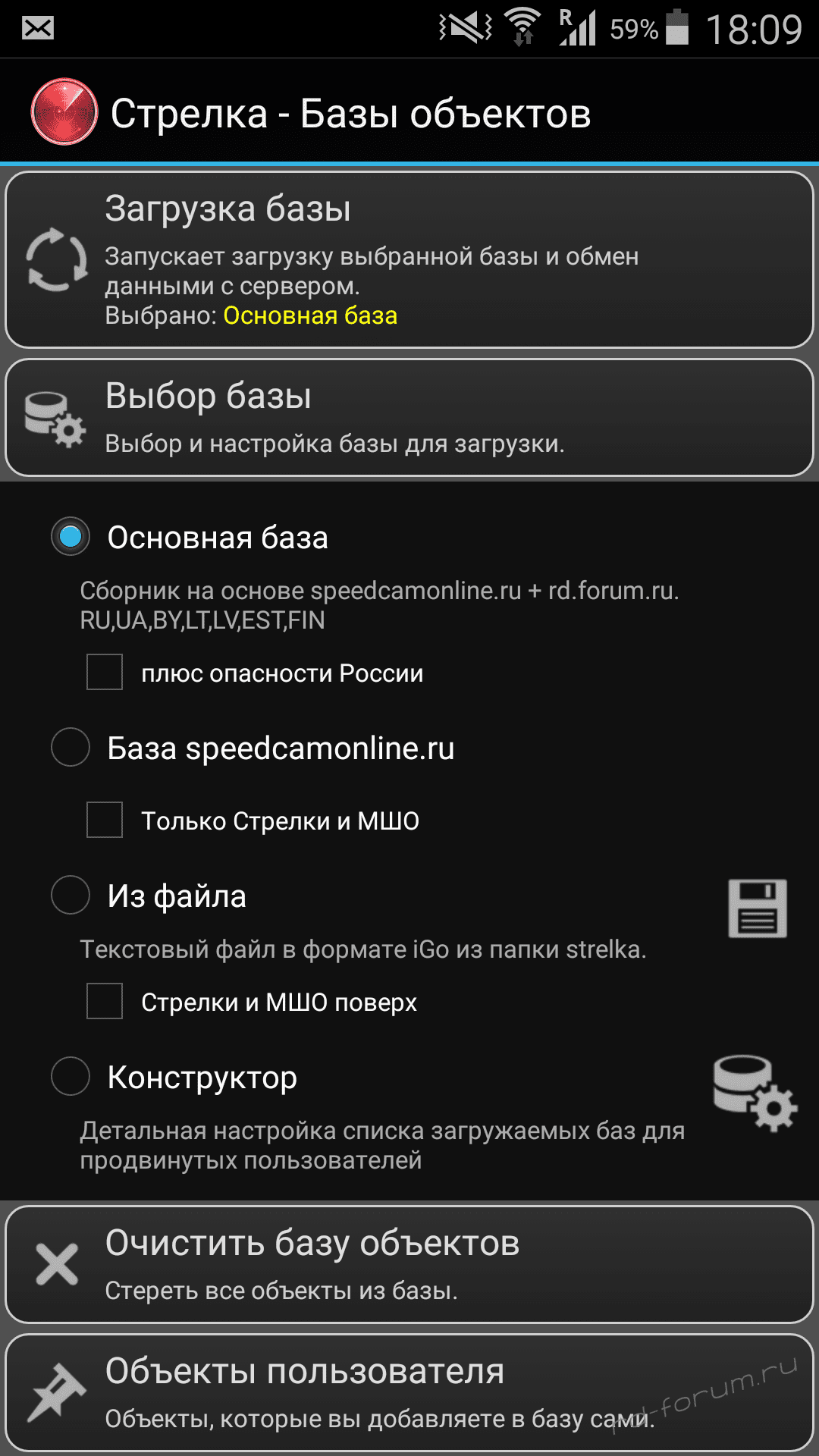Open Объекты пользователя row

coord(409,1392)
